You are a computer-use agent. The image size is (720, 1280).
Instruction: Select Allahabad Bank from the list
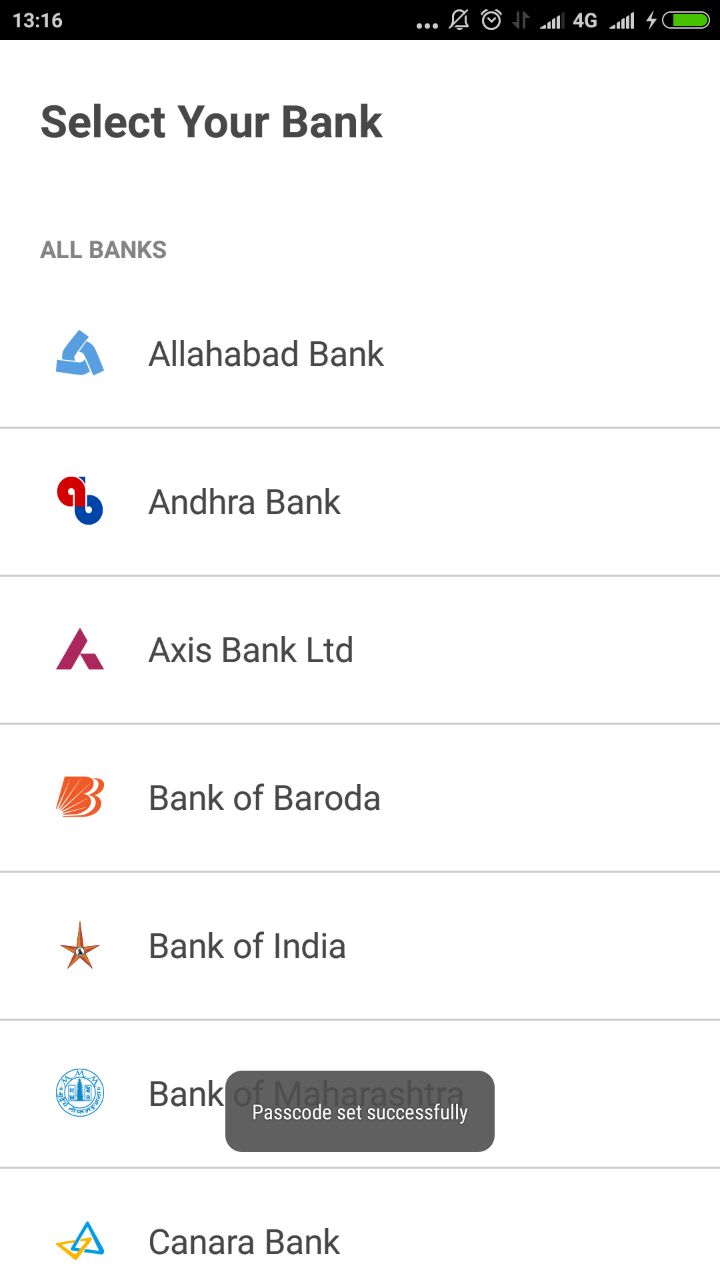[266, 354]
